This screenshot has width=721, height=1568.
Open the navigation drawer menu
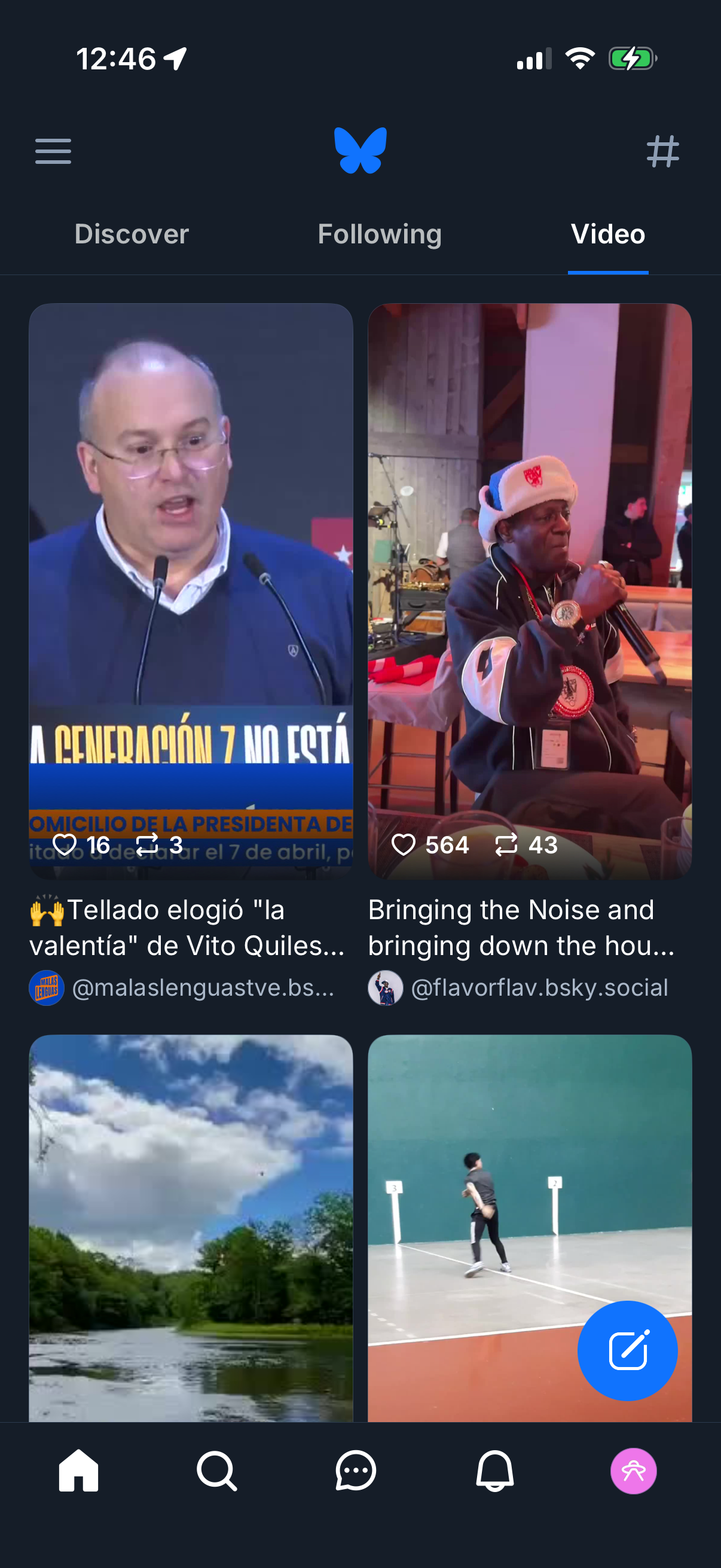[53, 151]
